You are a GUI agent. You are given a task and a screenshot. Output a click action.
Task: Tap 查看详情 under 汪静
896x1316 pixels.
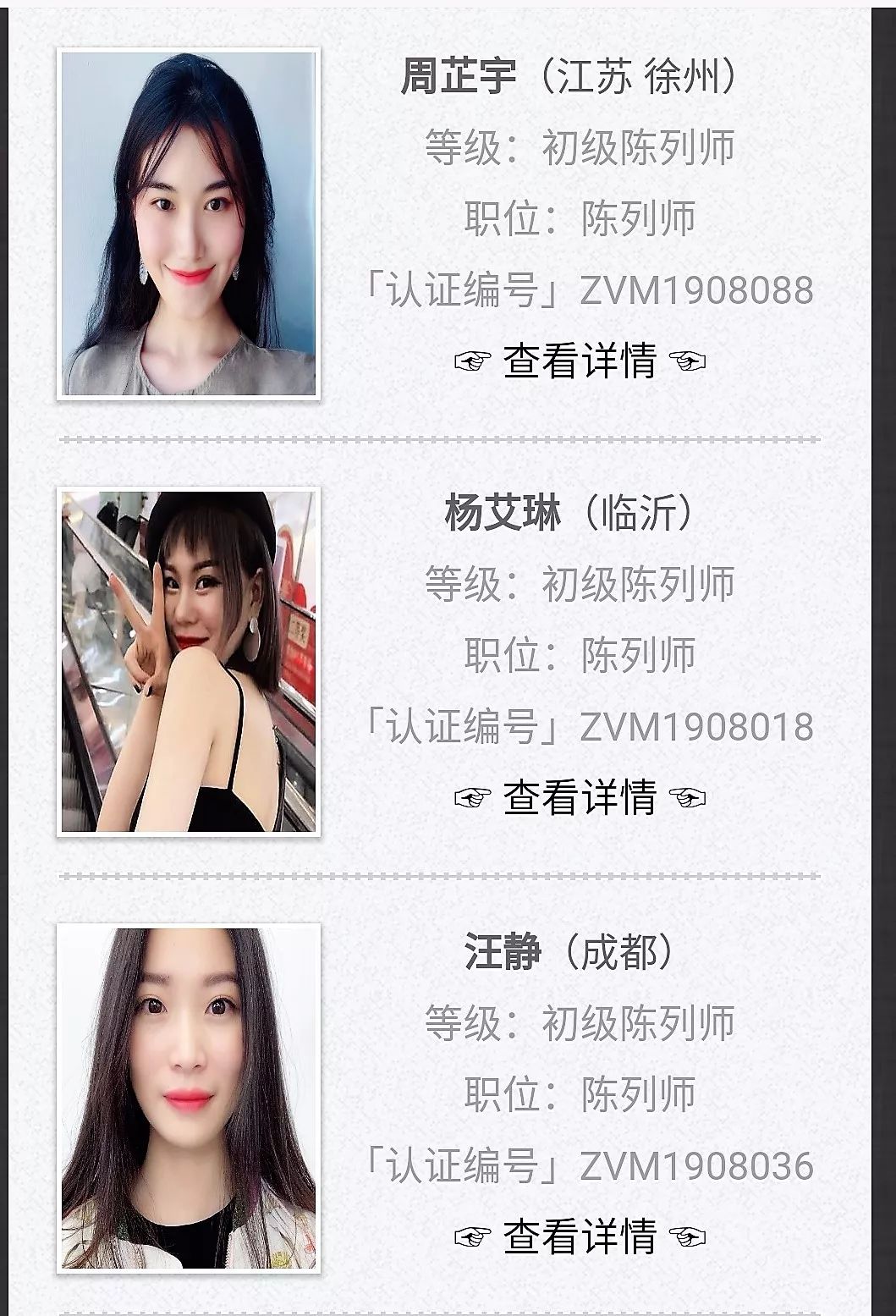point(580,1236)
